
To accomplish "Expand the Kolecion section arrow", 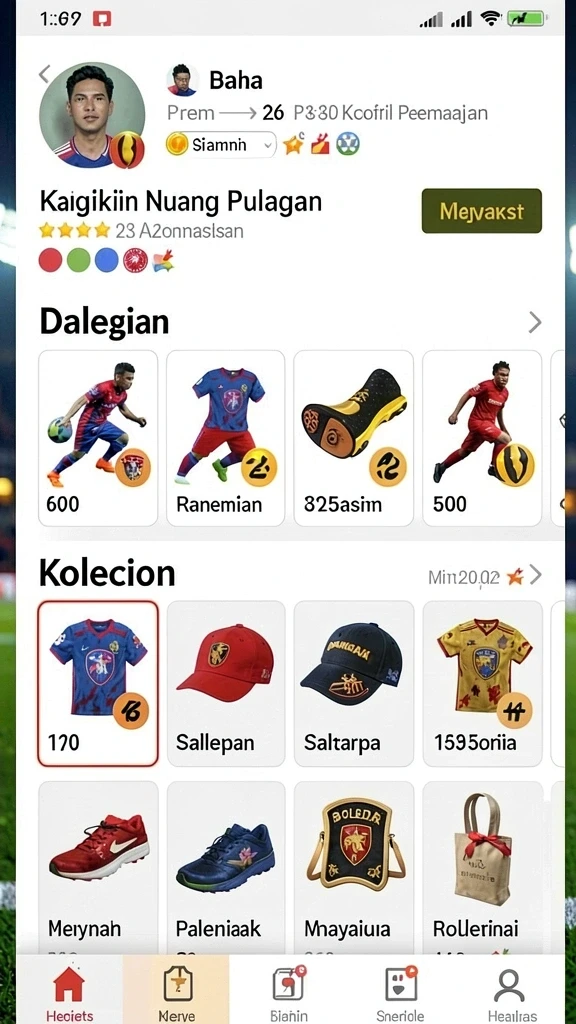I will (x=536, y=575).
